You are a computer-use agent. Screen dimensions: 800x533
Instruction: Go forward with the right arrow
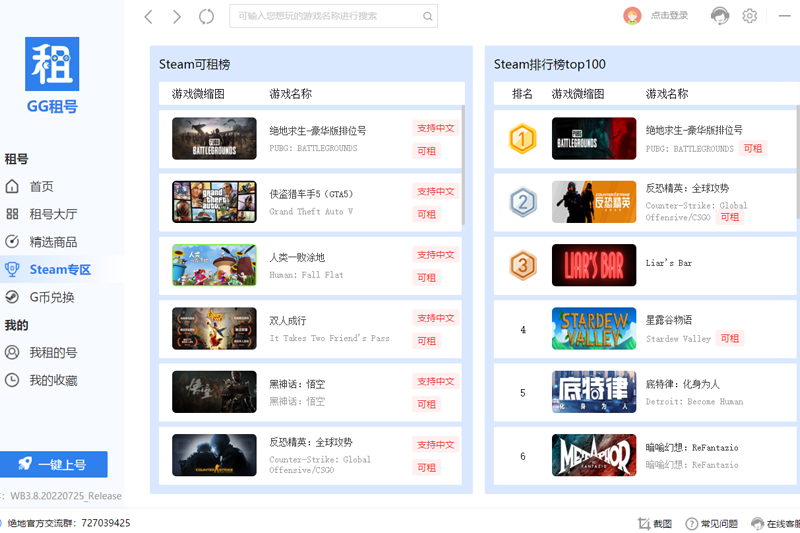pos(177,16)
